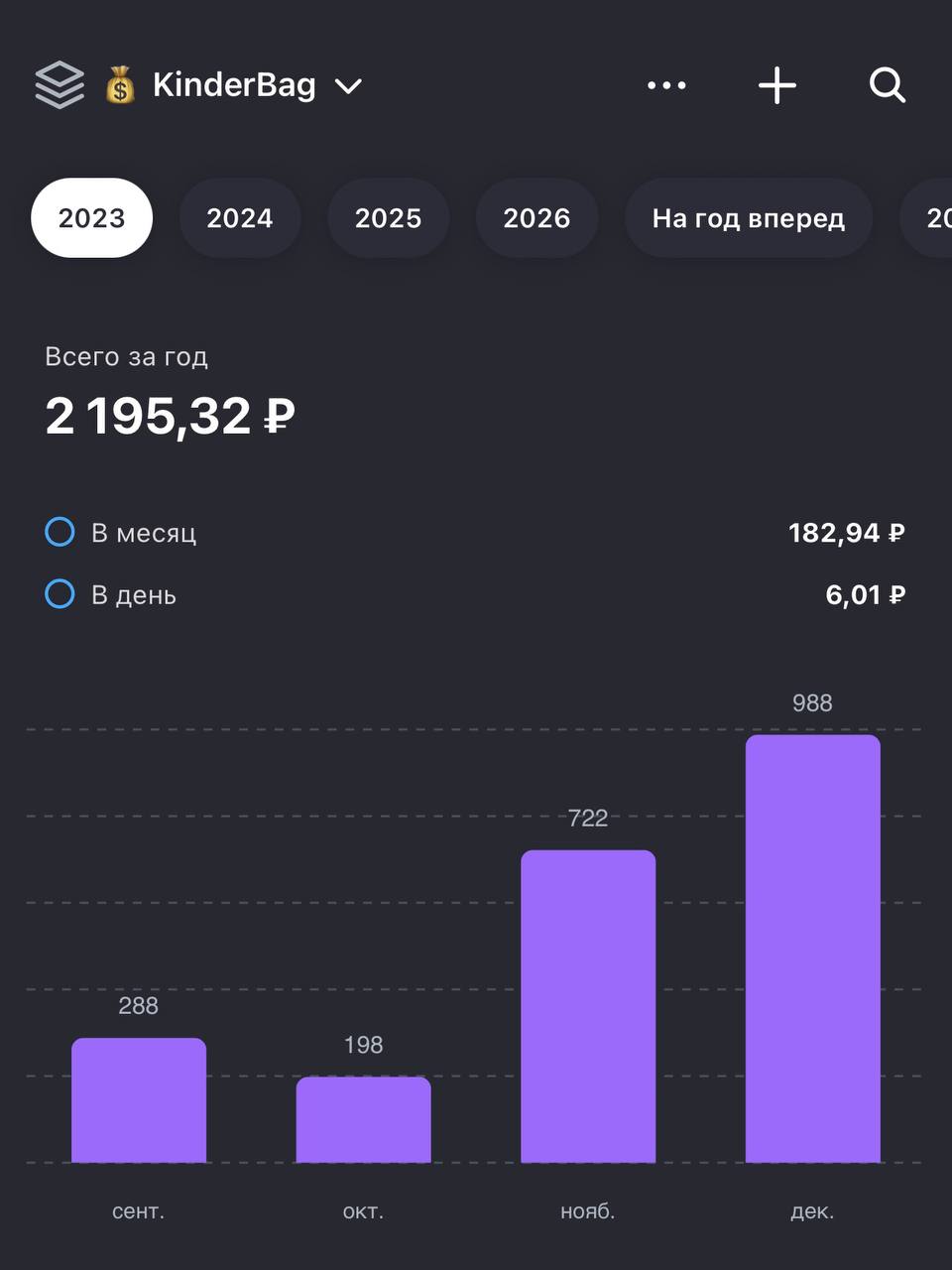Tap the нояб. bar showing 722
952x1270 pixels.
point(588,1006)
